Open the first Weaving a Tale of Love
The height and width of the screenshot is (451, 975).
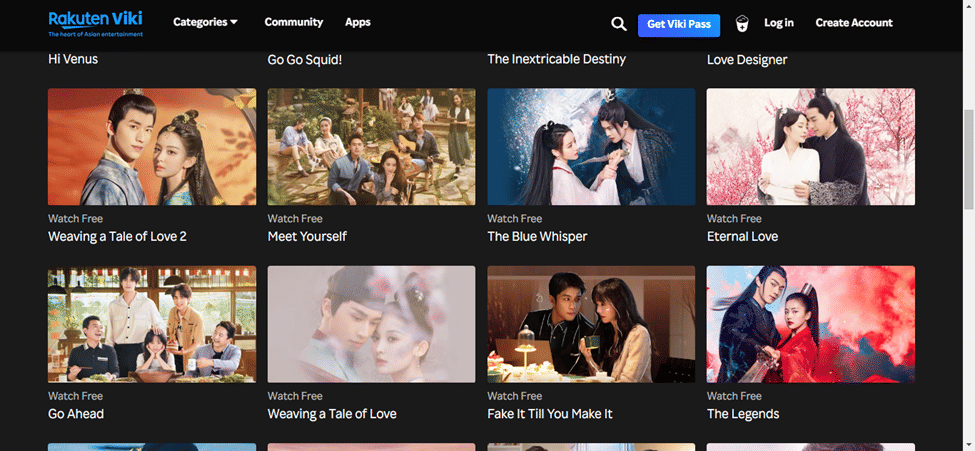coord(371,323)
